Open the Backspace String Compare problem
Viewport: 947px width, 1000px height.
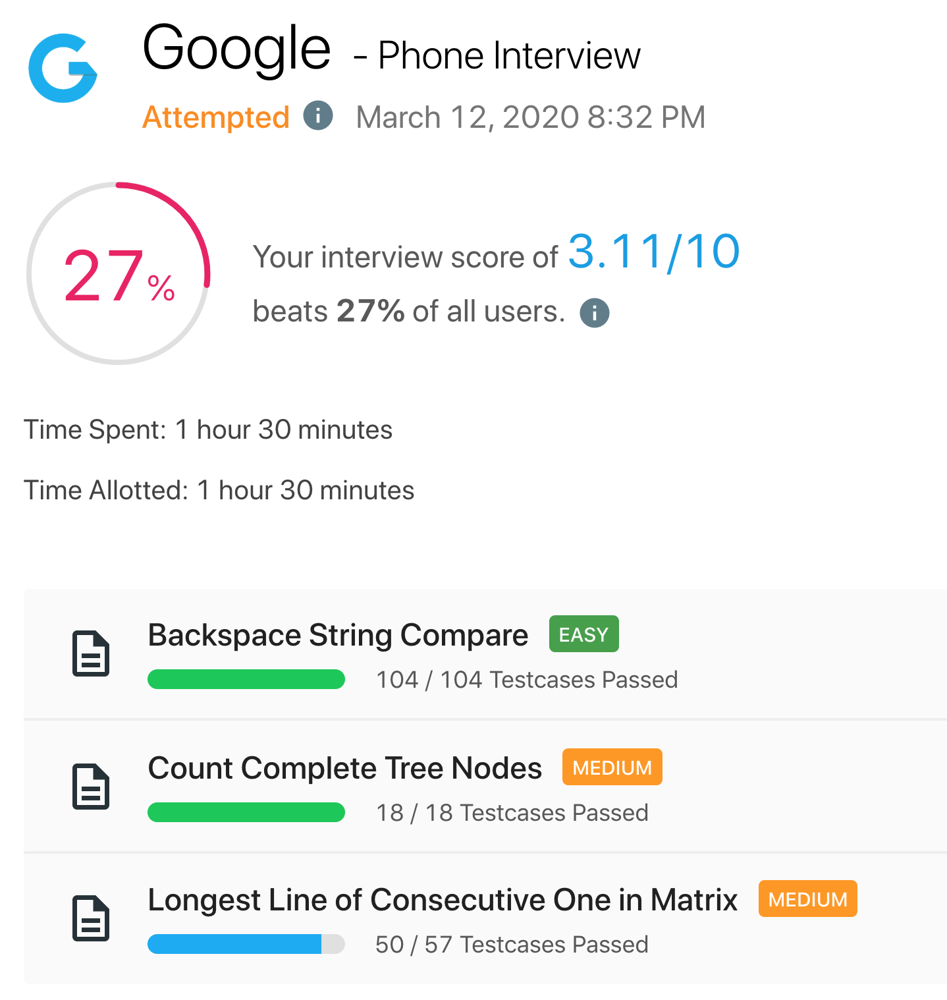[x=338, y=636]
